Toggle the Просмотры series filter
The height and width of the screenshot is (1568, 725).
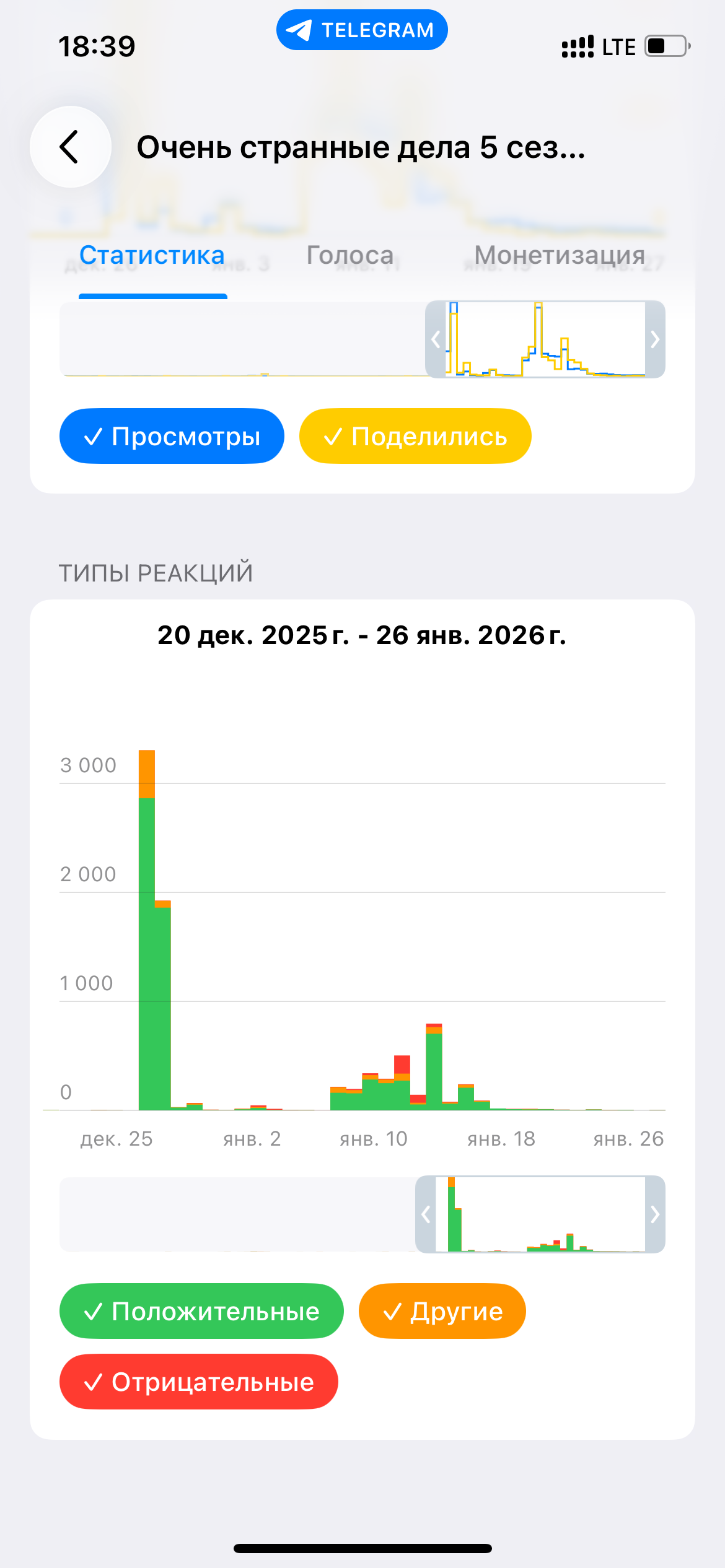[172, 436]
